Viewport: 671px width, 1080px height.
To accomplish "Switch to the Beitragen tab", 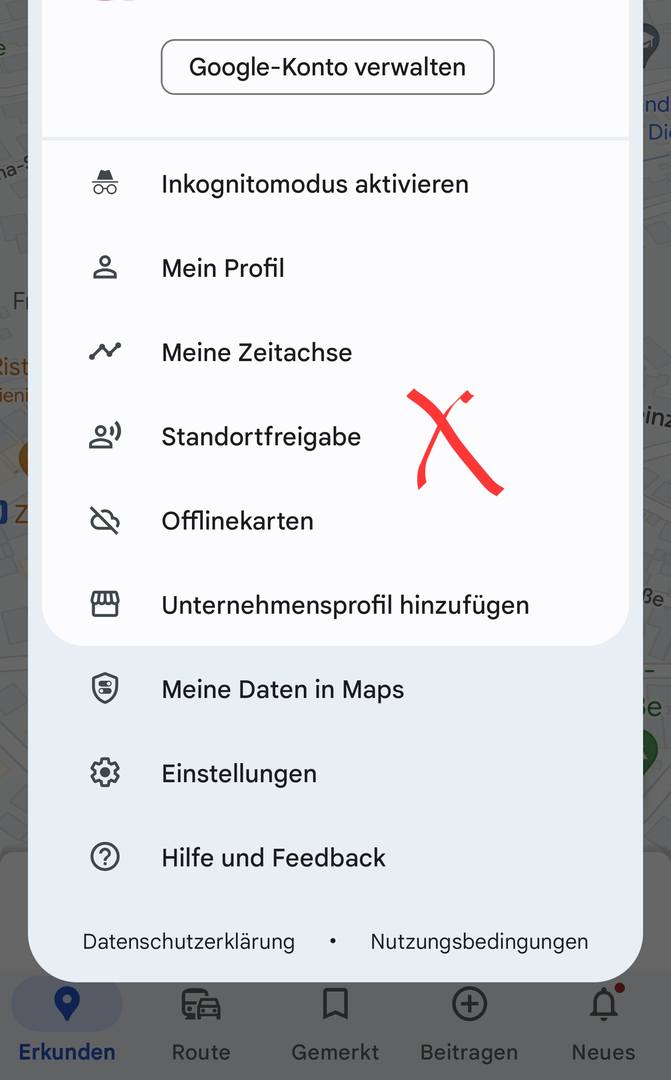I will tap(469, 1022).
